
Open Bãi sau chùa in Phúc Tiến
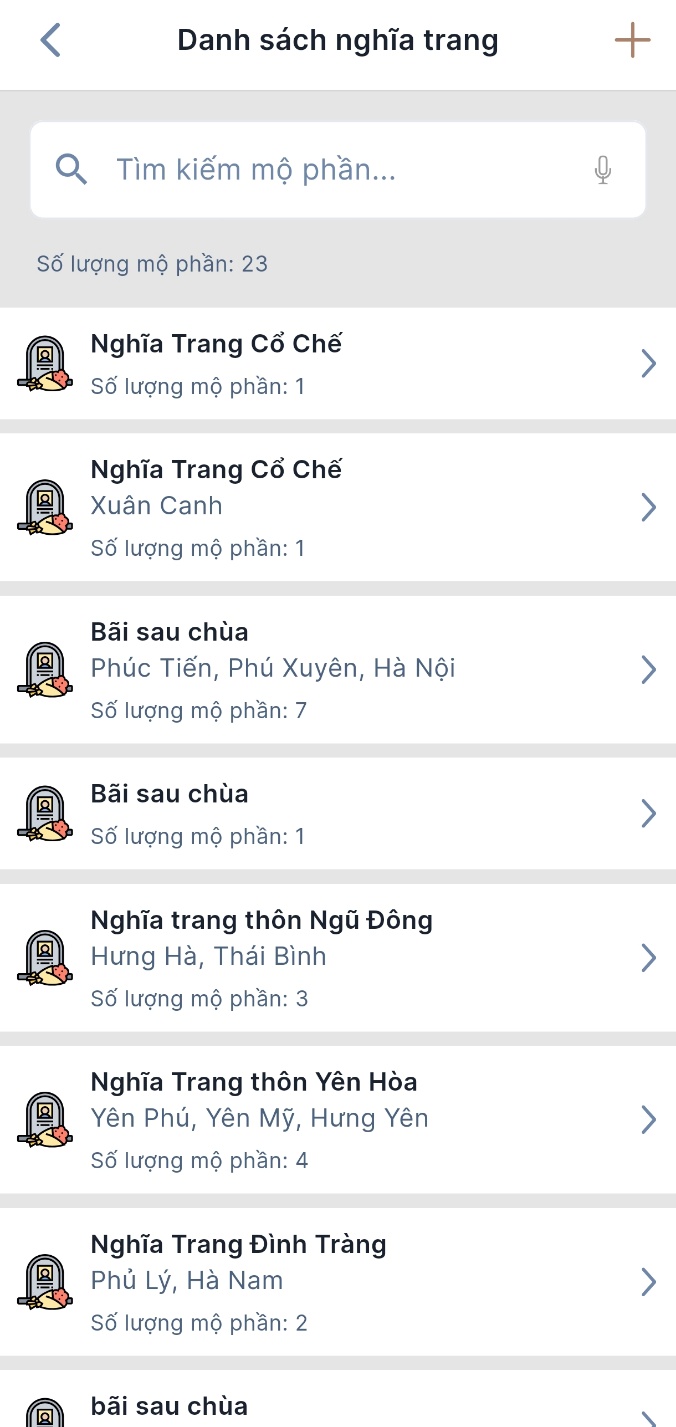coord(338,669)
